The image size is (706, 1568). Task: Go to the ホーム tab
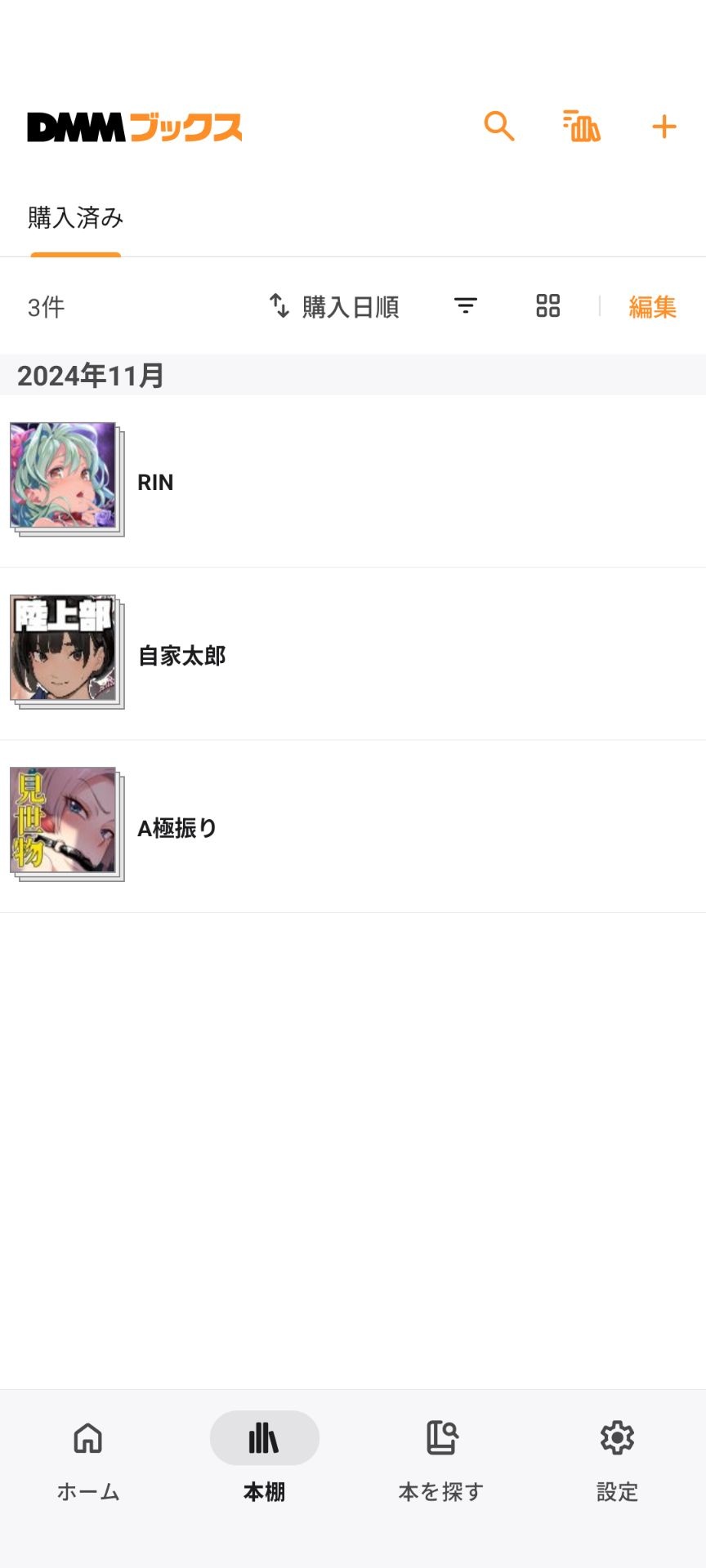[x=88, y=1460]
